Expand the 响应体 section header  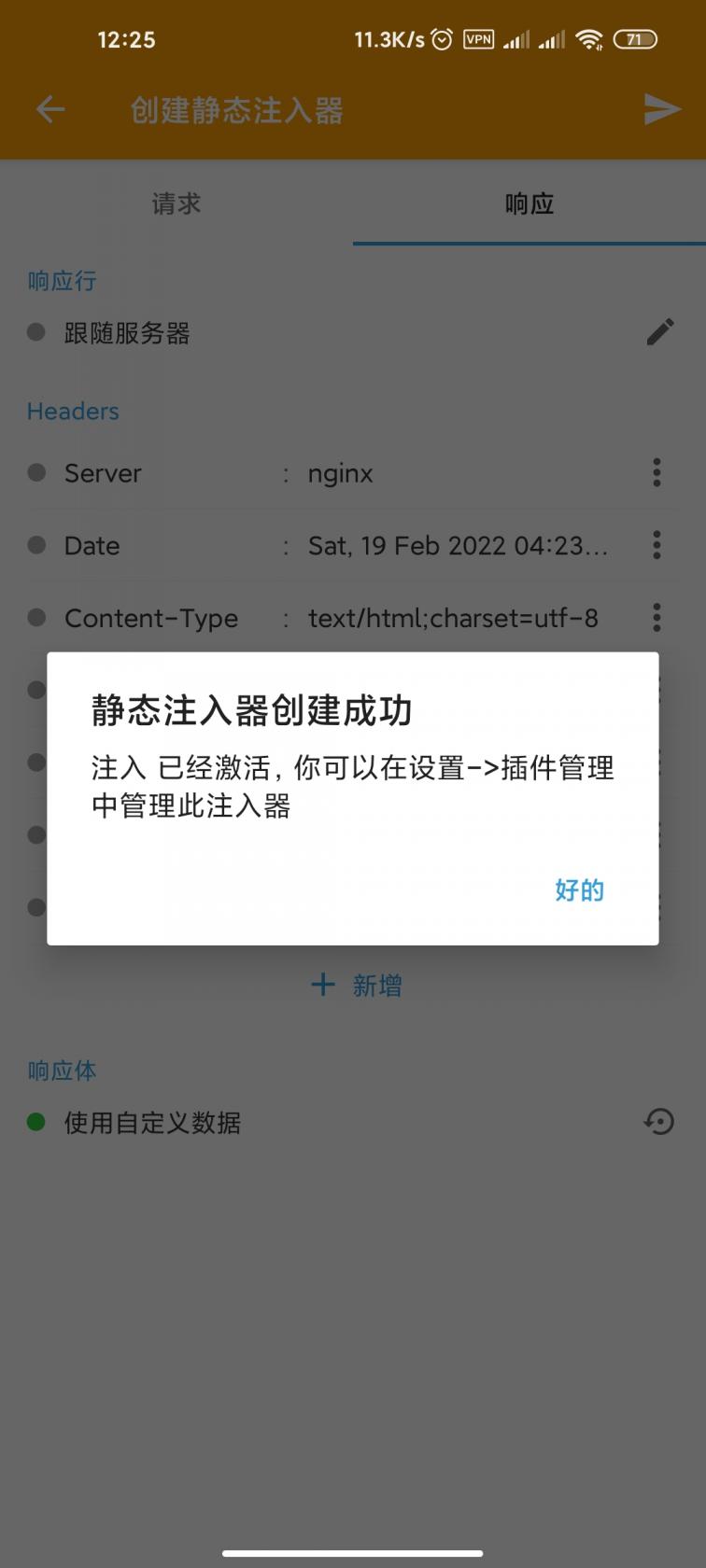pos(63,1071)
